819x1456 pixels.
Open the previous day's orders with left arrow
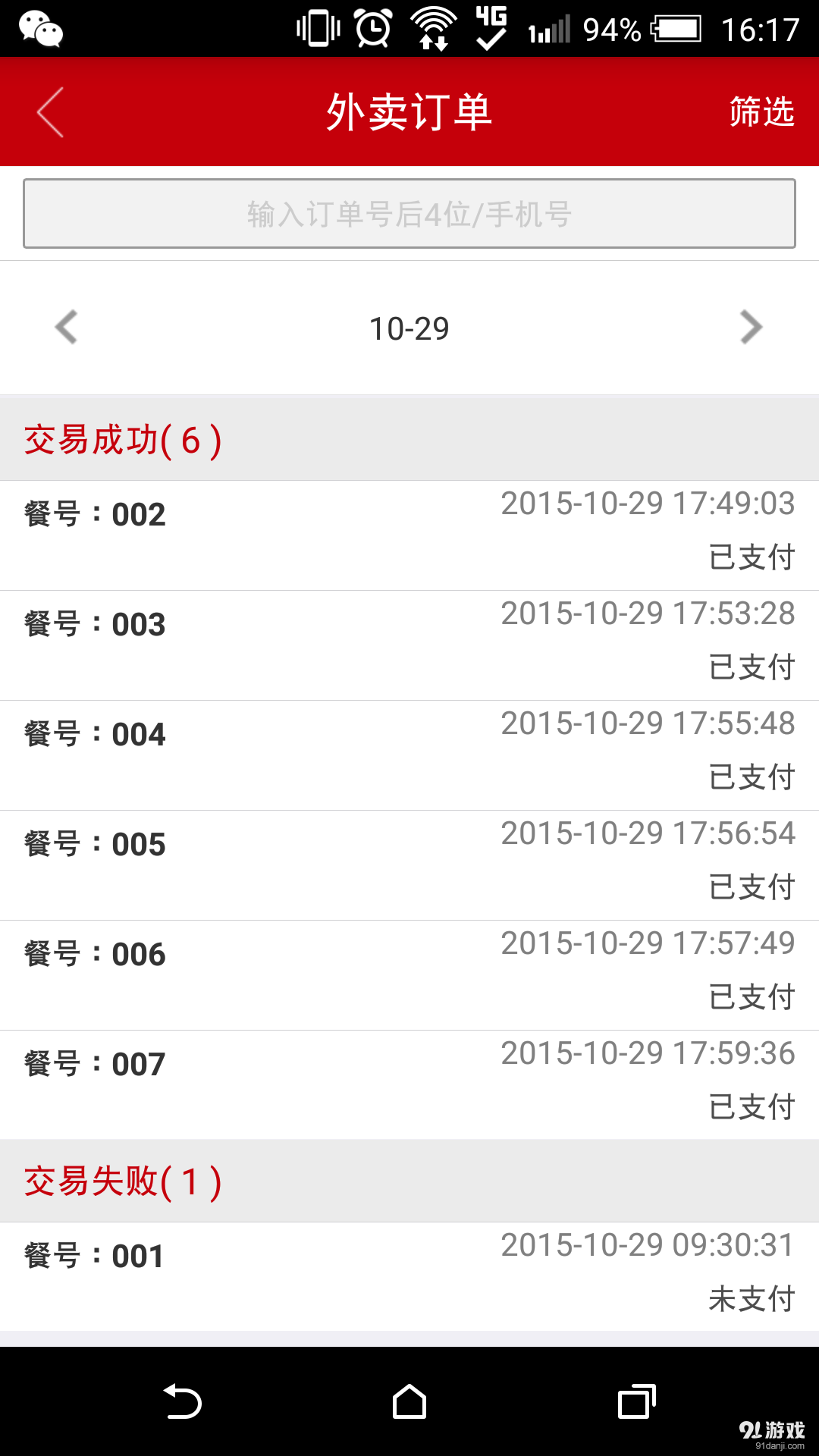click(67, 327)
